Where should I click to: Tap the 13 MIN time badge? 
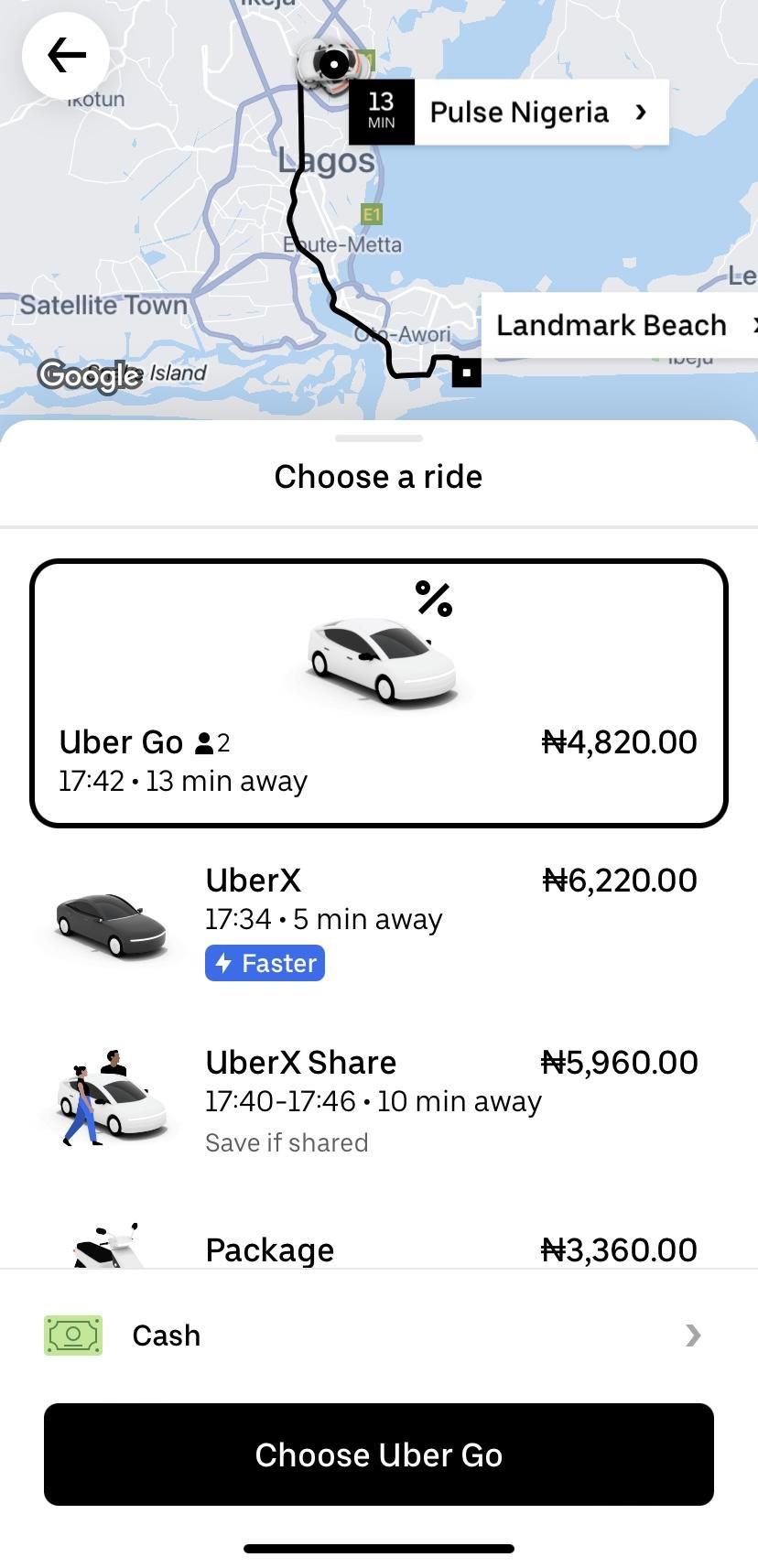pos(381,111)
